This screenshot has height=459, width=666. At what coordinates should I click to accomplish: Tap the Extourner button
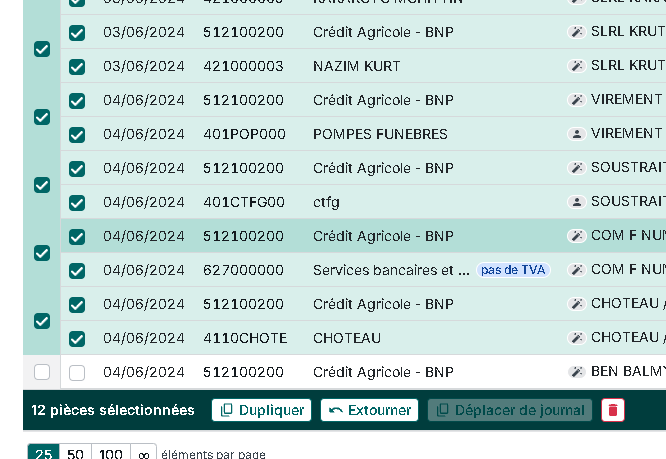(x=369, y=410)
